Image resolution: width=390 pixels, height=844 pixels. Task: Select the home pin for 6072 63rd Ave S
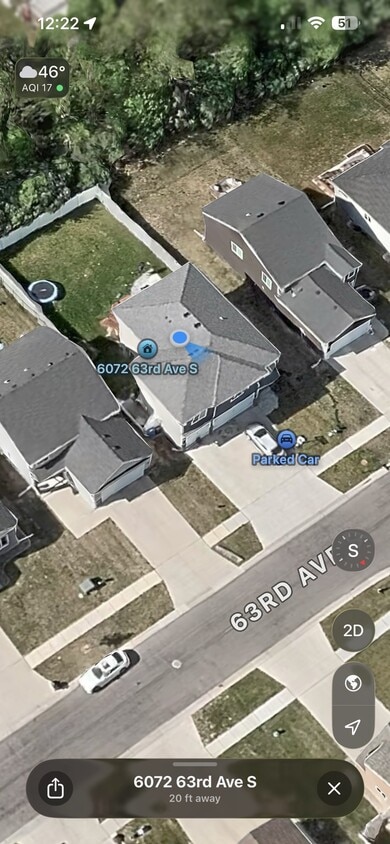click(147, 349)
